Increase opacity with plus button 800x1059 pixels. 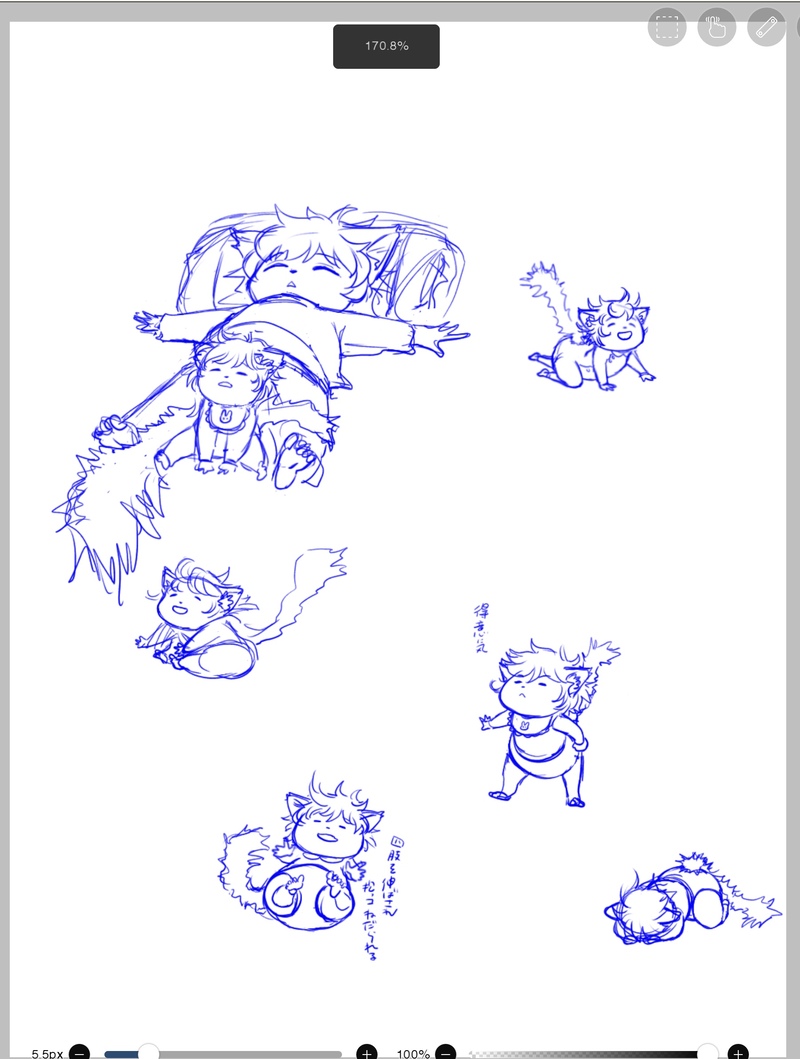click(738, 1053)
